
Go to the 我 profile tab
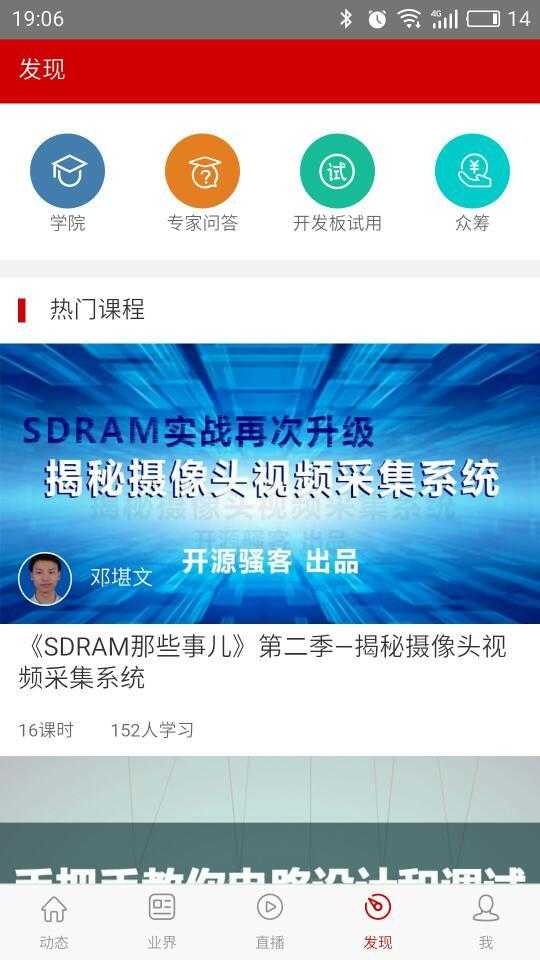[486, 922]
